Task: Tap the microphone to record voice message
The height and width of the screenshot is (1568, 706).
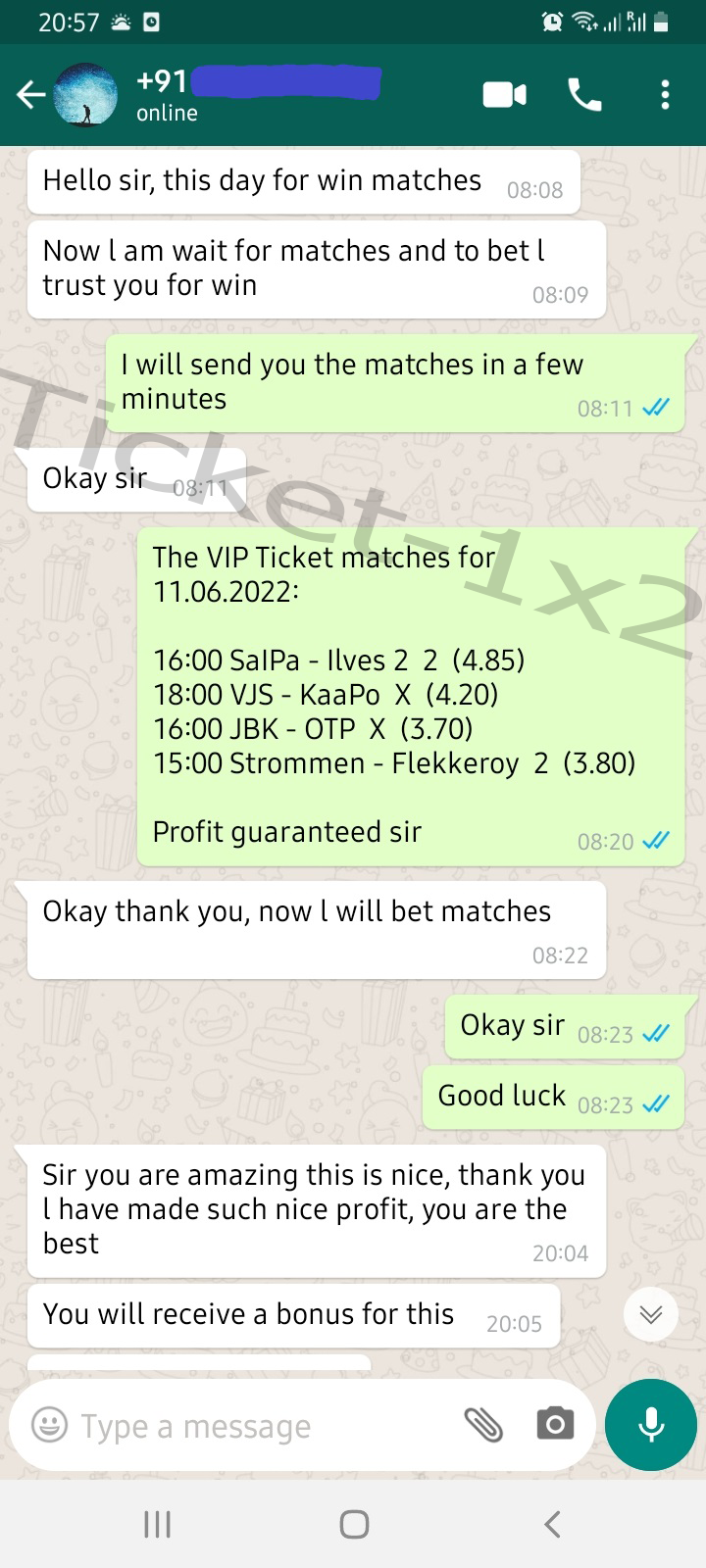Action: pyautogui.click(x=651, y=1425)
